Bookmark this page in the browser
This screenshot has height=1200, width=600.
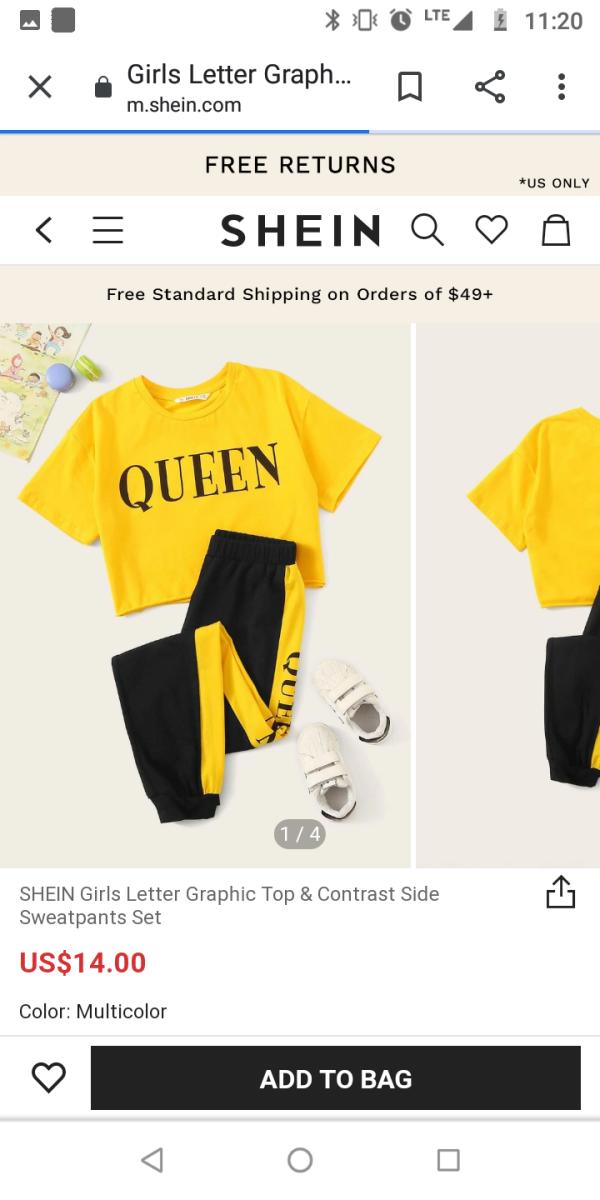coord(409,88)
